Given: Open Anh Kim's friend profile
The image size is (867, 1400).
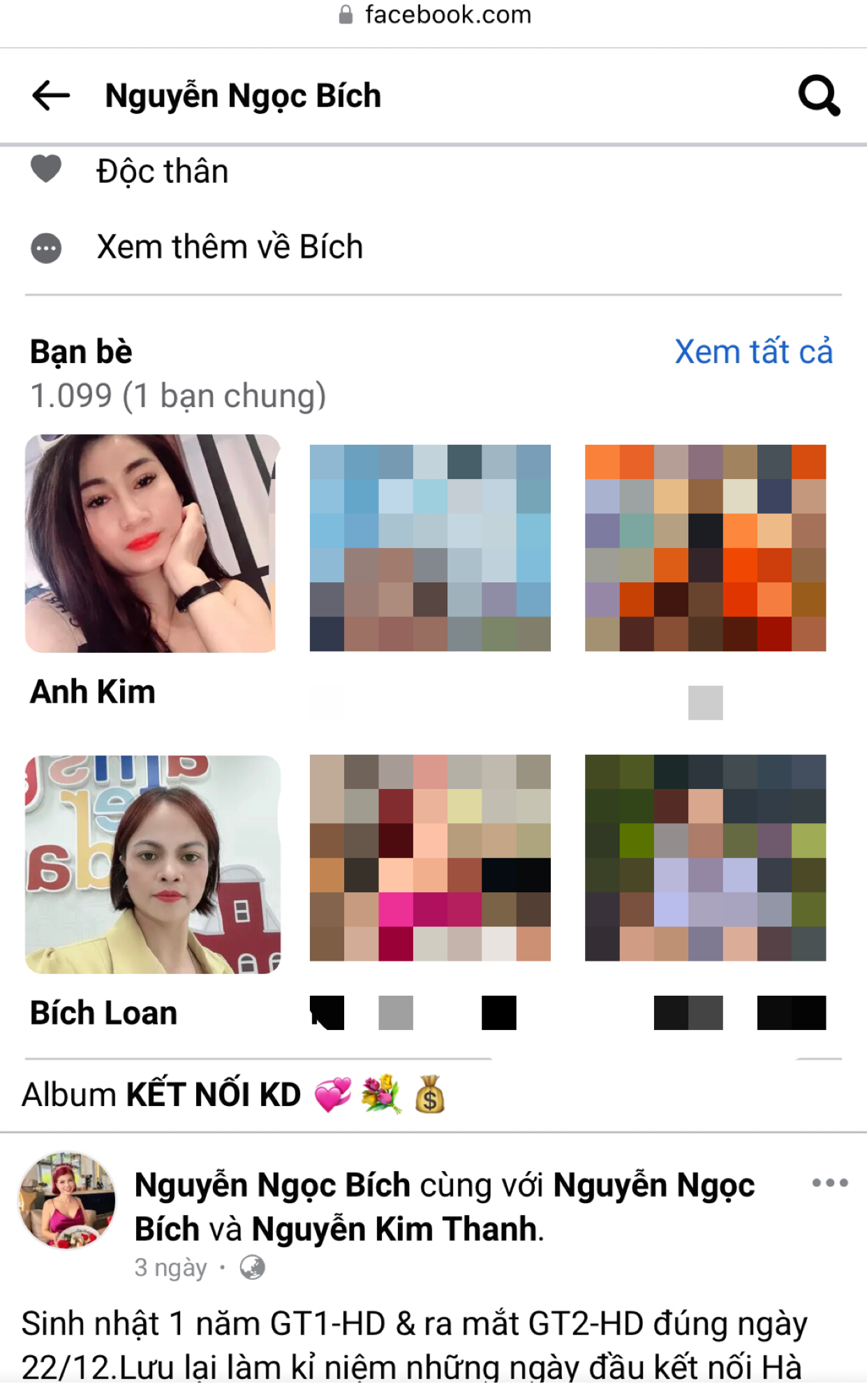Looking at the screenshot, I should [151, 544].
